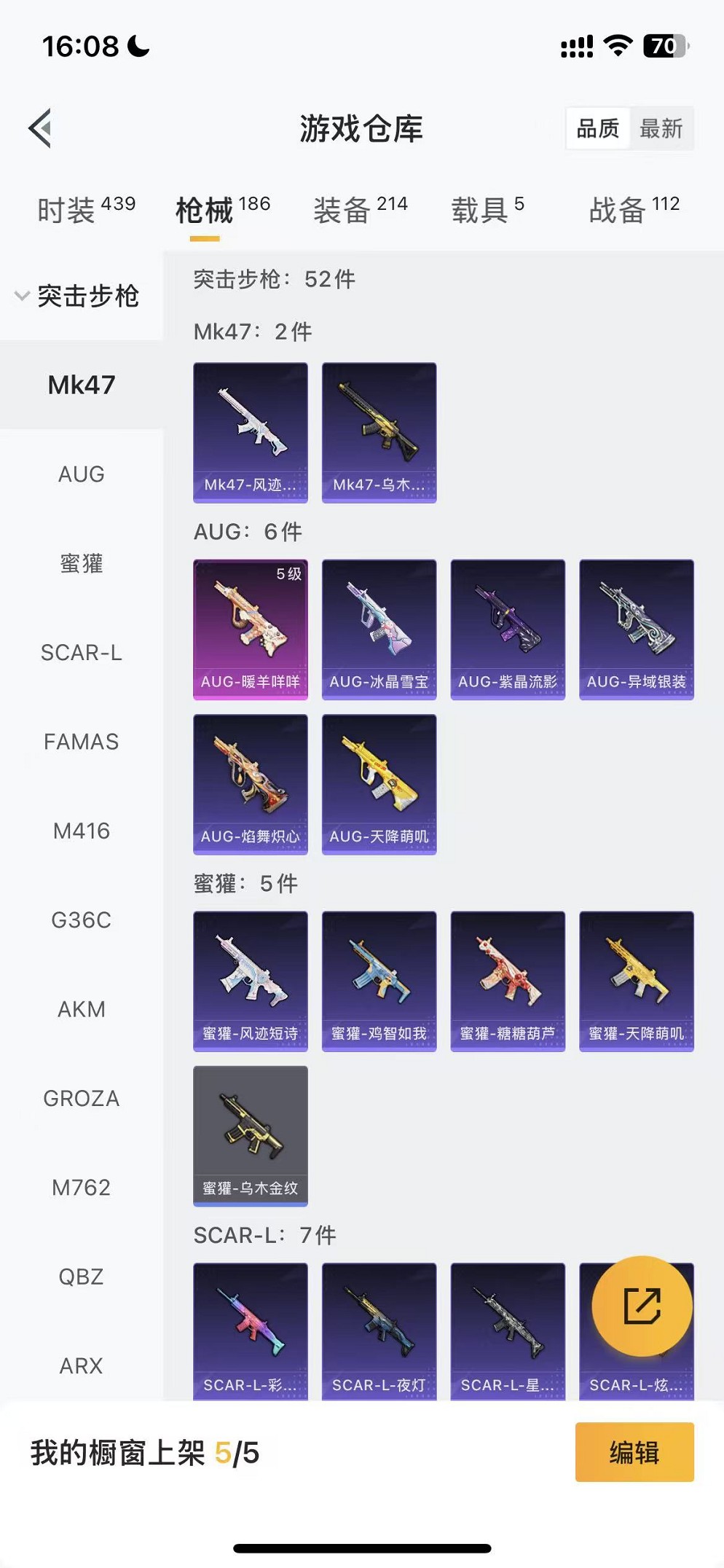Image resolution: width=724 pixels, height=1568 pixels.
Task: Select GROZA in the weapon list
Action: (x=82, y=1098)
